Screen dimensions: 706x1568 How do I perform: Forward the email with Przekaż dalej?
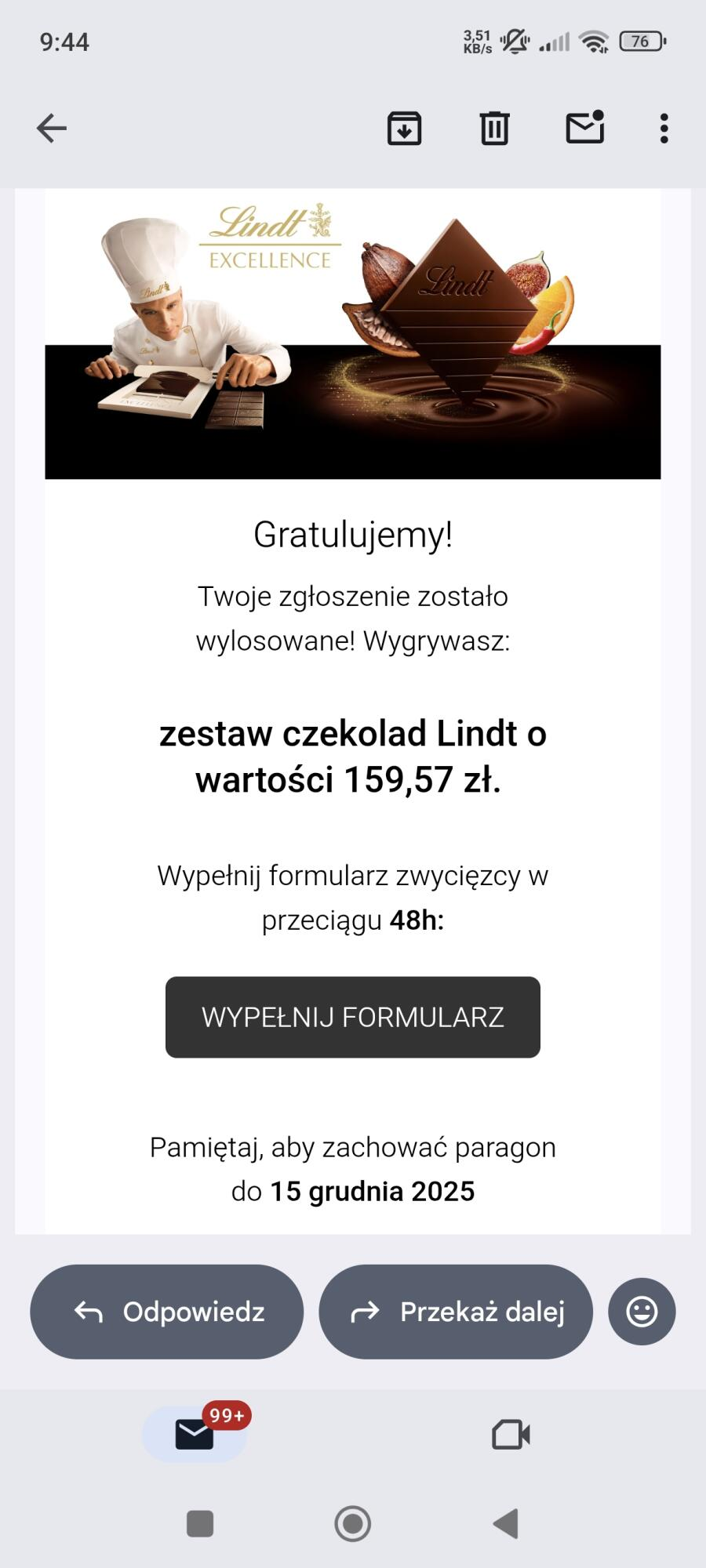point(455,1312)
